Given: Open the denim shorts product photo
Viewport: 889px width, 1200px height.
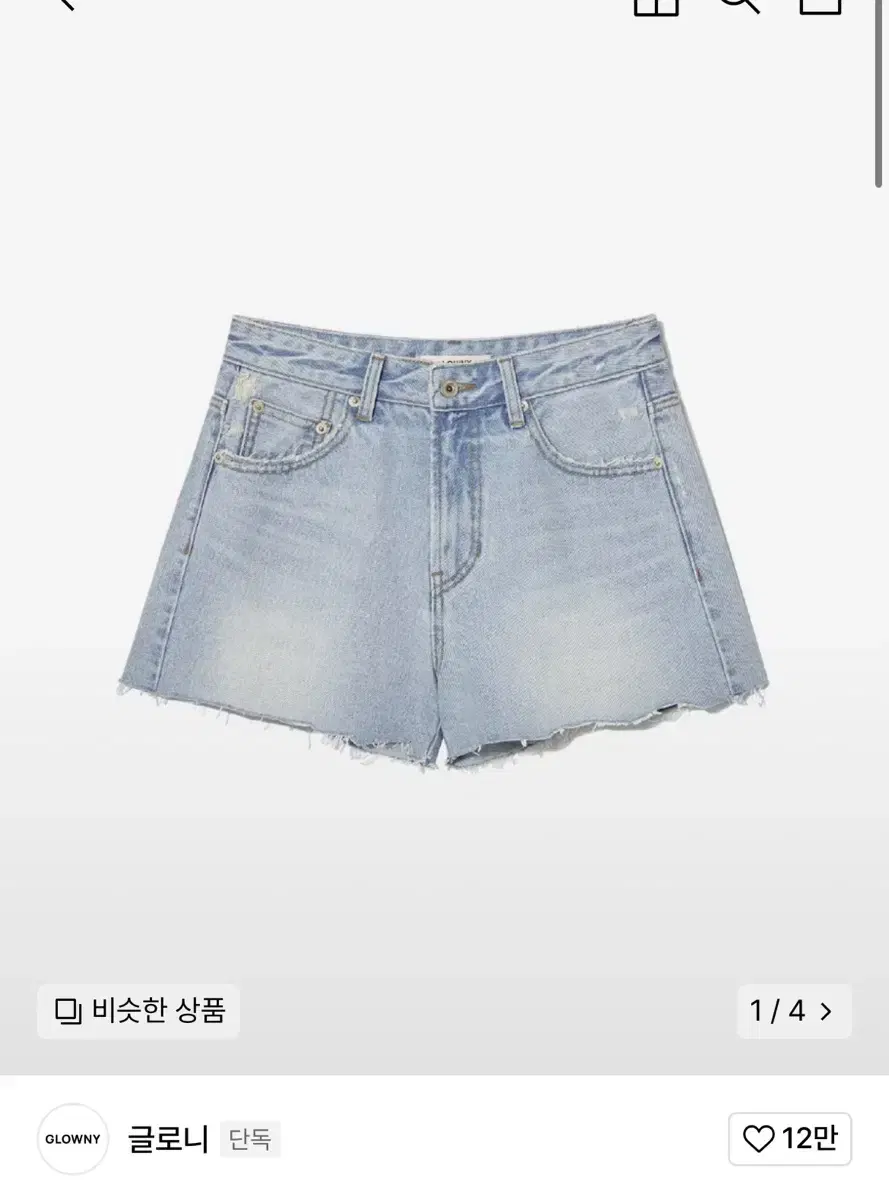Looking at the screenshot, I should (444, 540).
